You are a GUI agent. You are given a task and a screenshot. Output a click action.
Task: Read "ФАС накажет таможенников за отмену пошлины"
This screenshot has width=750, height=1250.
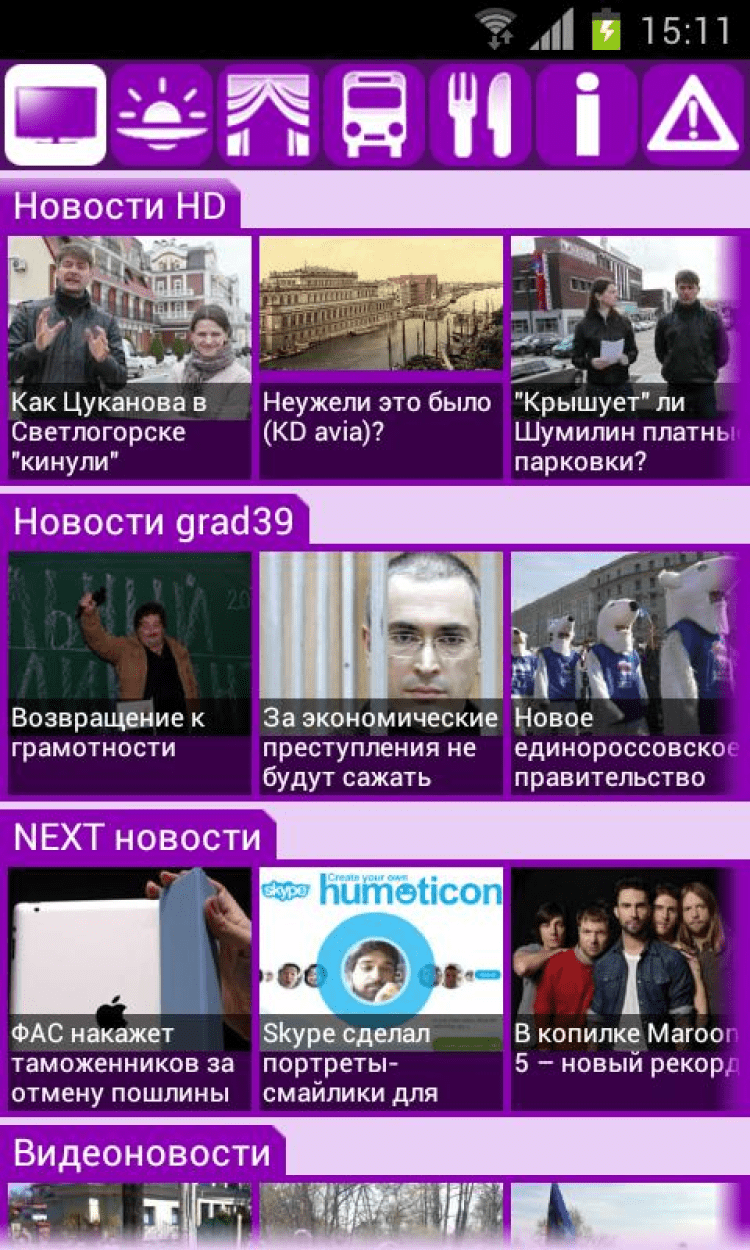[130, 989]
